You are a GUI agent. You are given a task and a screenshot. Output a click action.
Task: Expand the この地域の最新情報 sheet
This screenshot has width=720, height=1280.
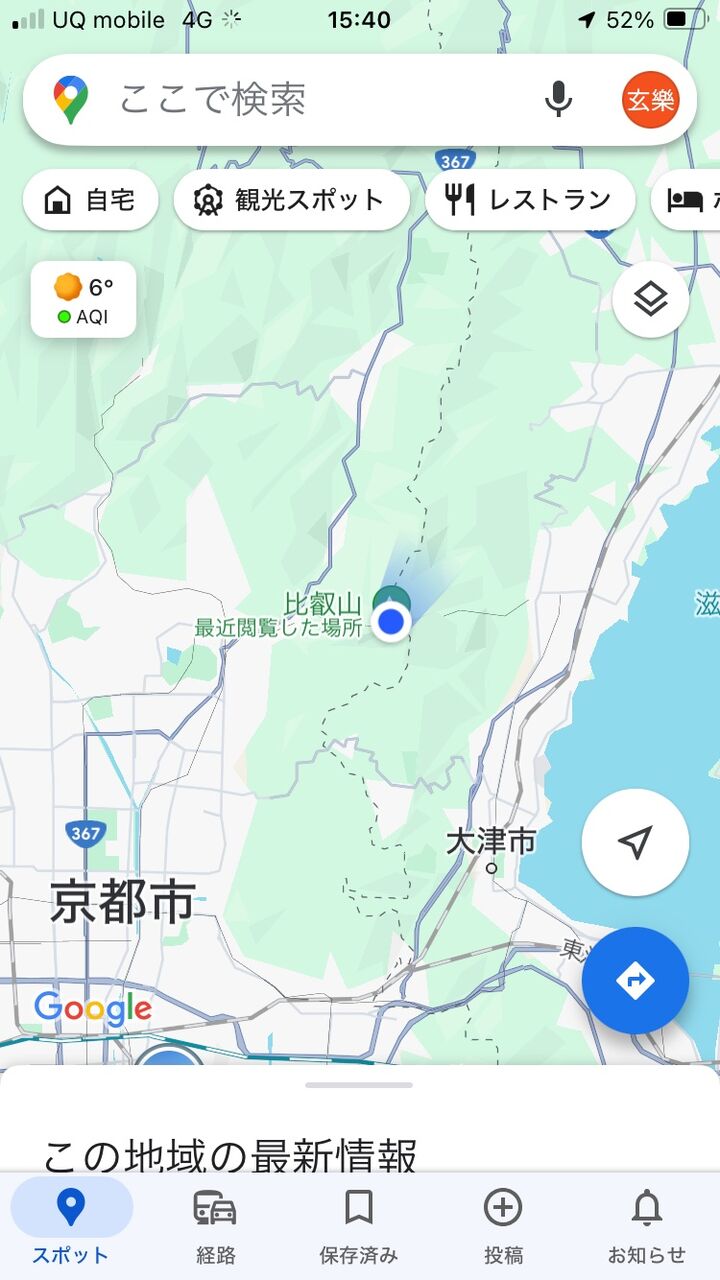pos(359,1085)
